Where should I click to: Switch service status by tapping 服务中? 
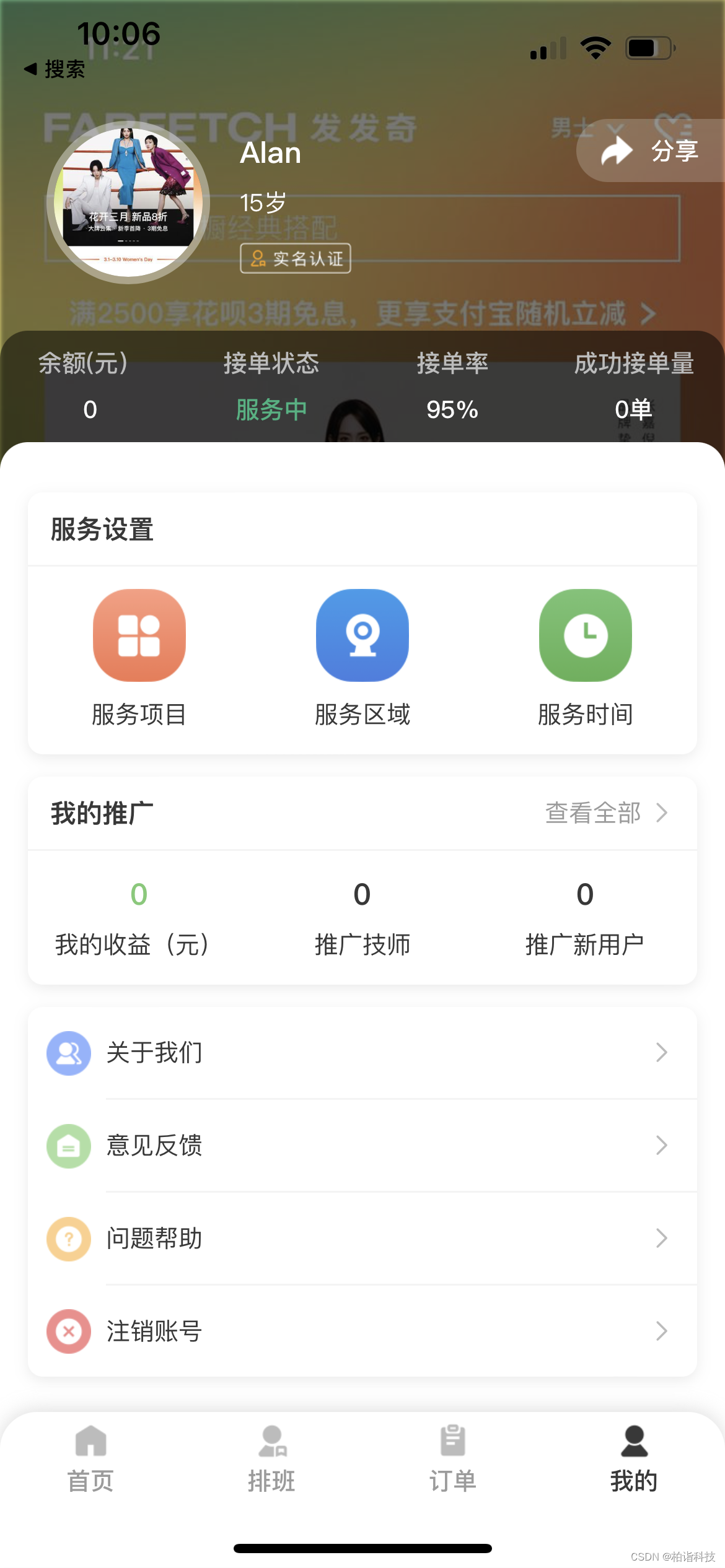[x=271, y=409]
